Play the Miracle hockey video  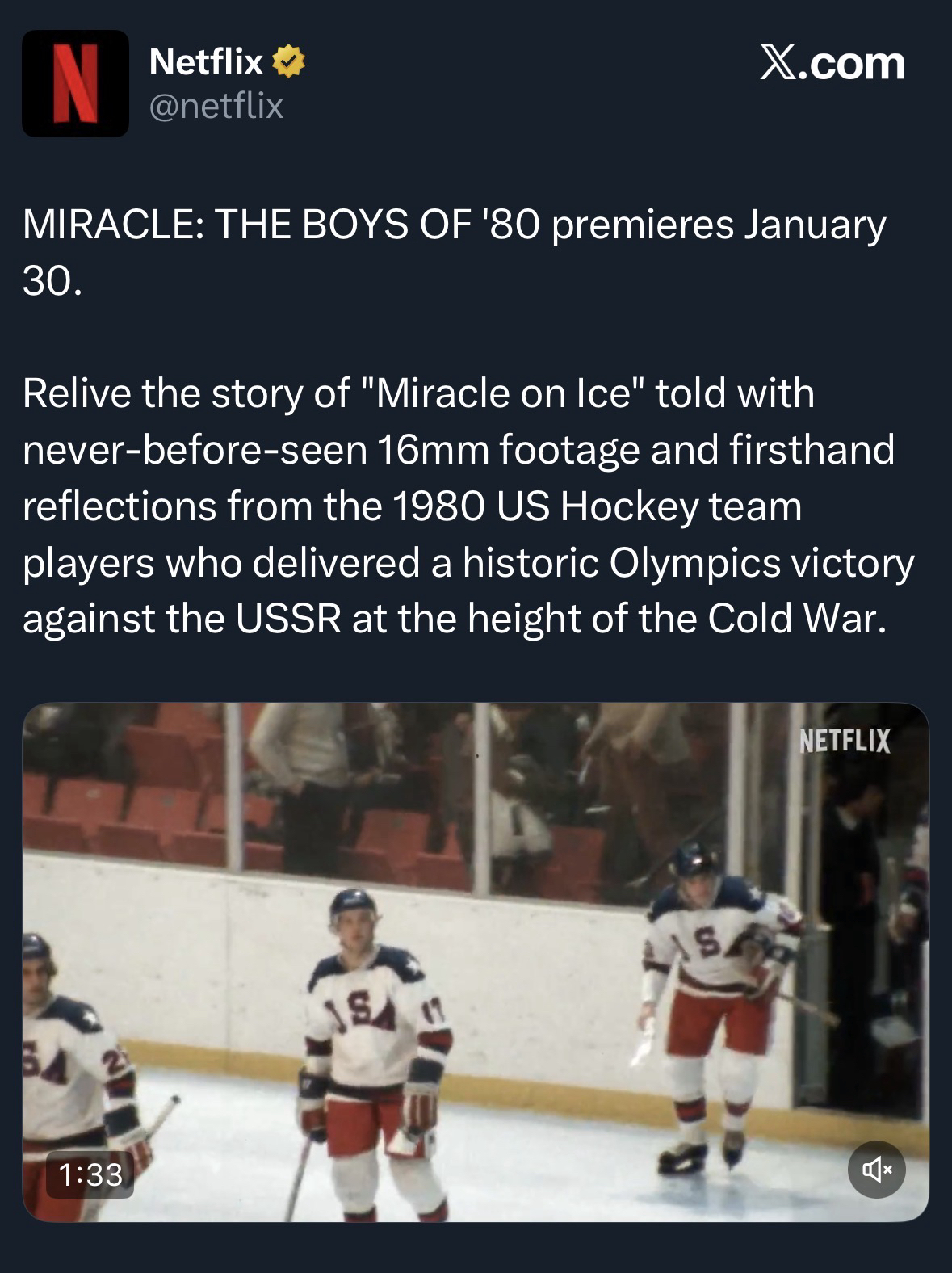coord(476,961)
